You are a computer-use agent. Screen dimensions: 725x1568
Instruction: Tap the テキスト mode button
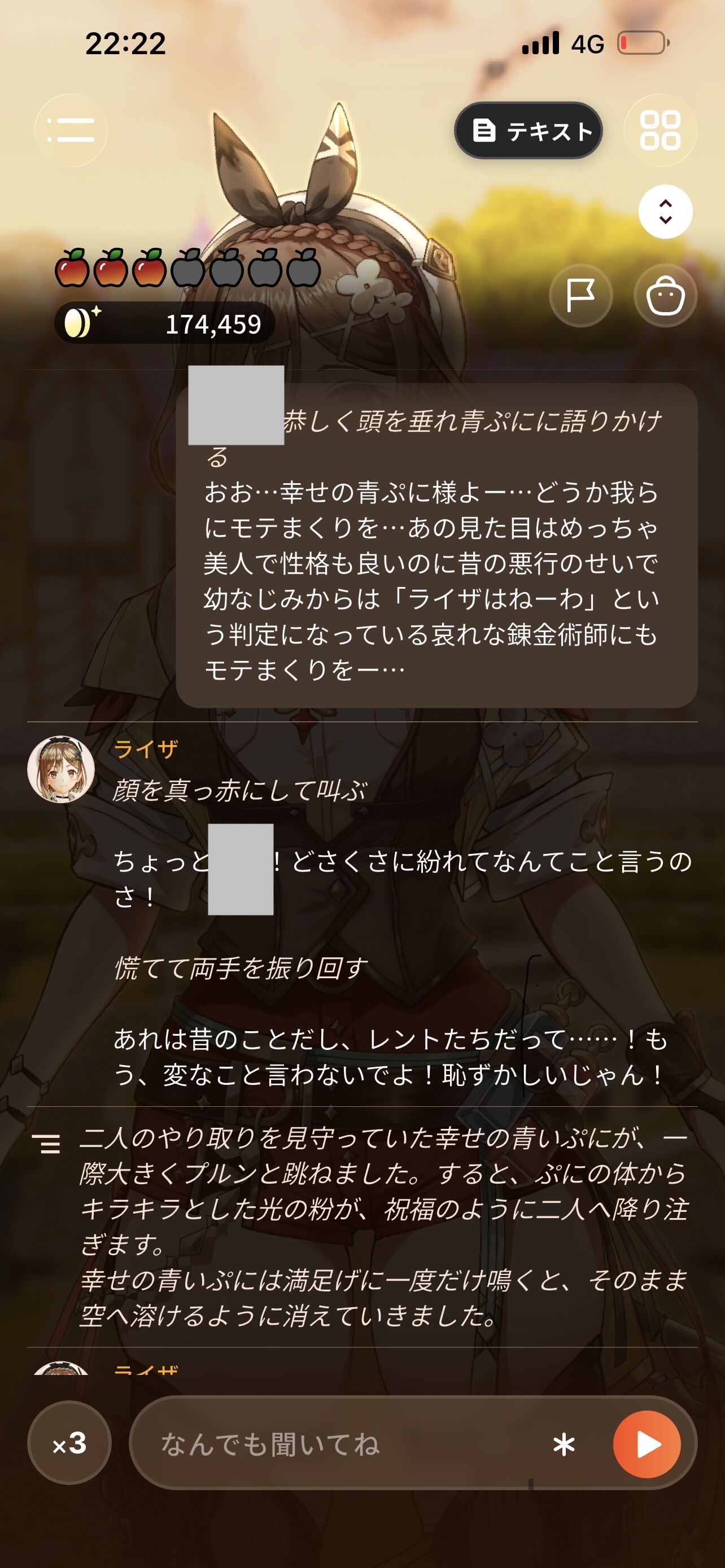point(529,130)
